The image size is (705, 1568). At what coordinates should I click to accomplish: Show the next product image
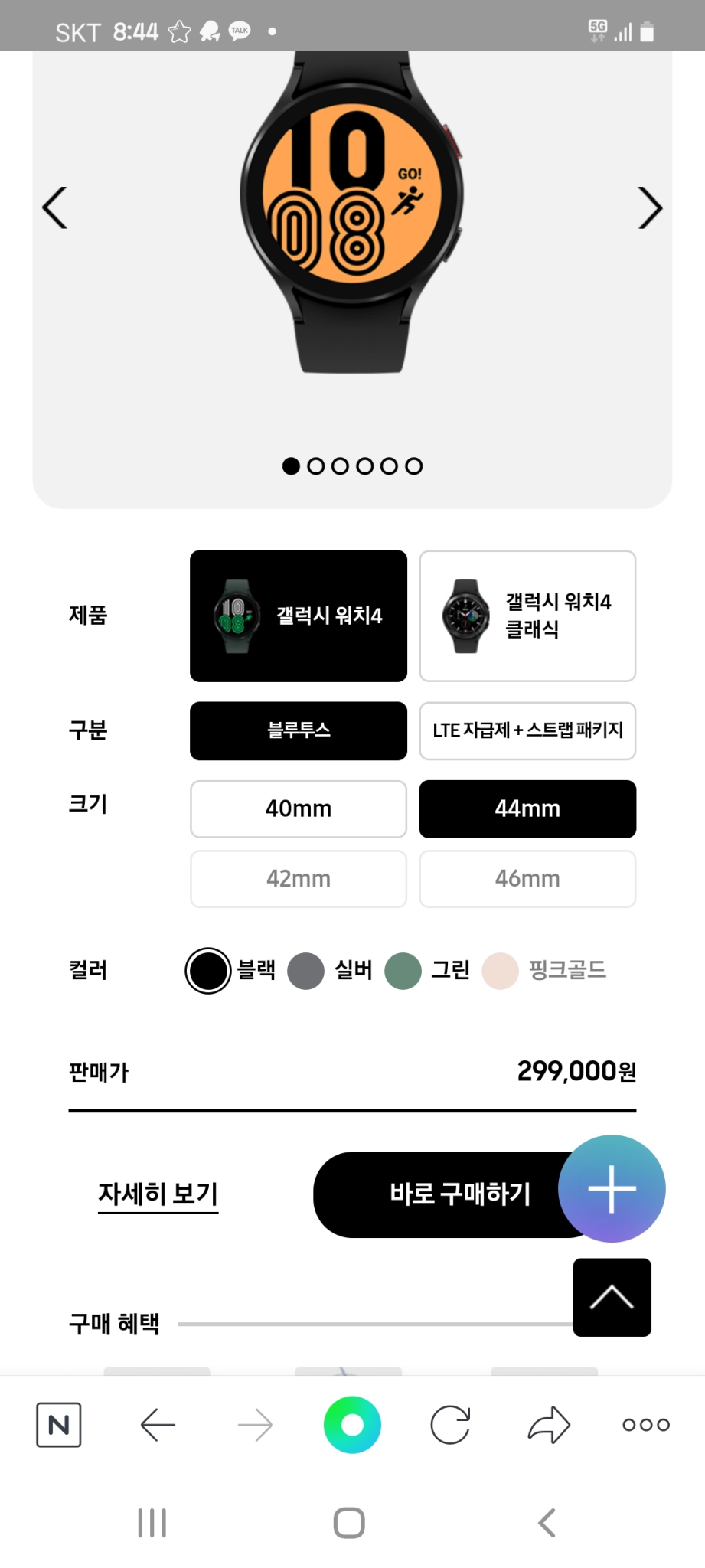tap(650, 207)
